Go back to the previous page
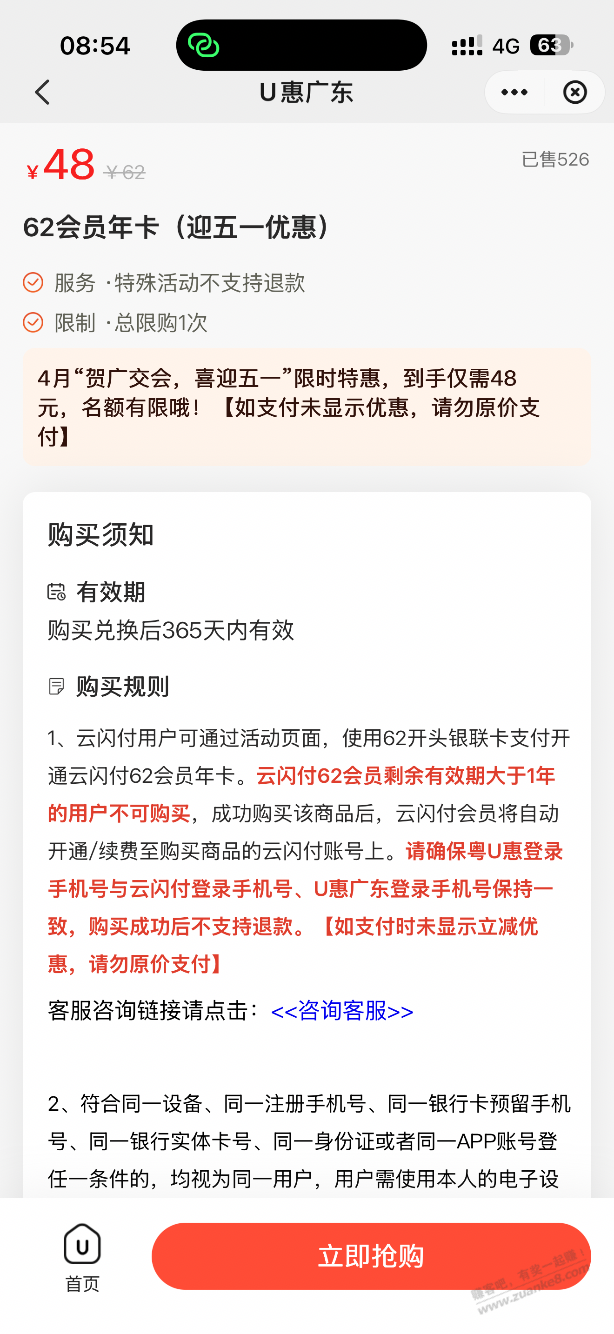Image resolution: width=614 pixels, height=1334 pixels. coord(42,93)
